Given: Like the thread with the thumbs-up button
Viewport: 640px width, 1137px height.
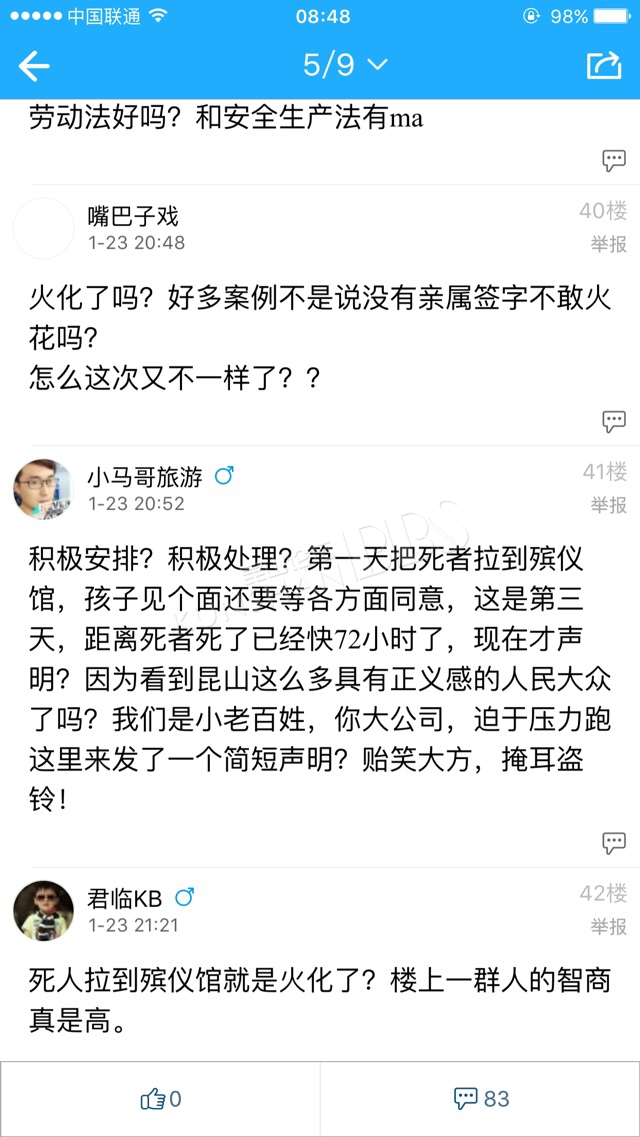Looking at the screenshot, I should (x=160, y=1099).
